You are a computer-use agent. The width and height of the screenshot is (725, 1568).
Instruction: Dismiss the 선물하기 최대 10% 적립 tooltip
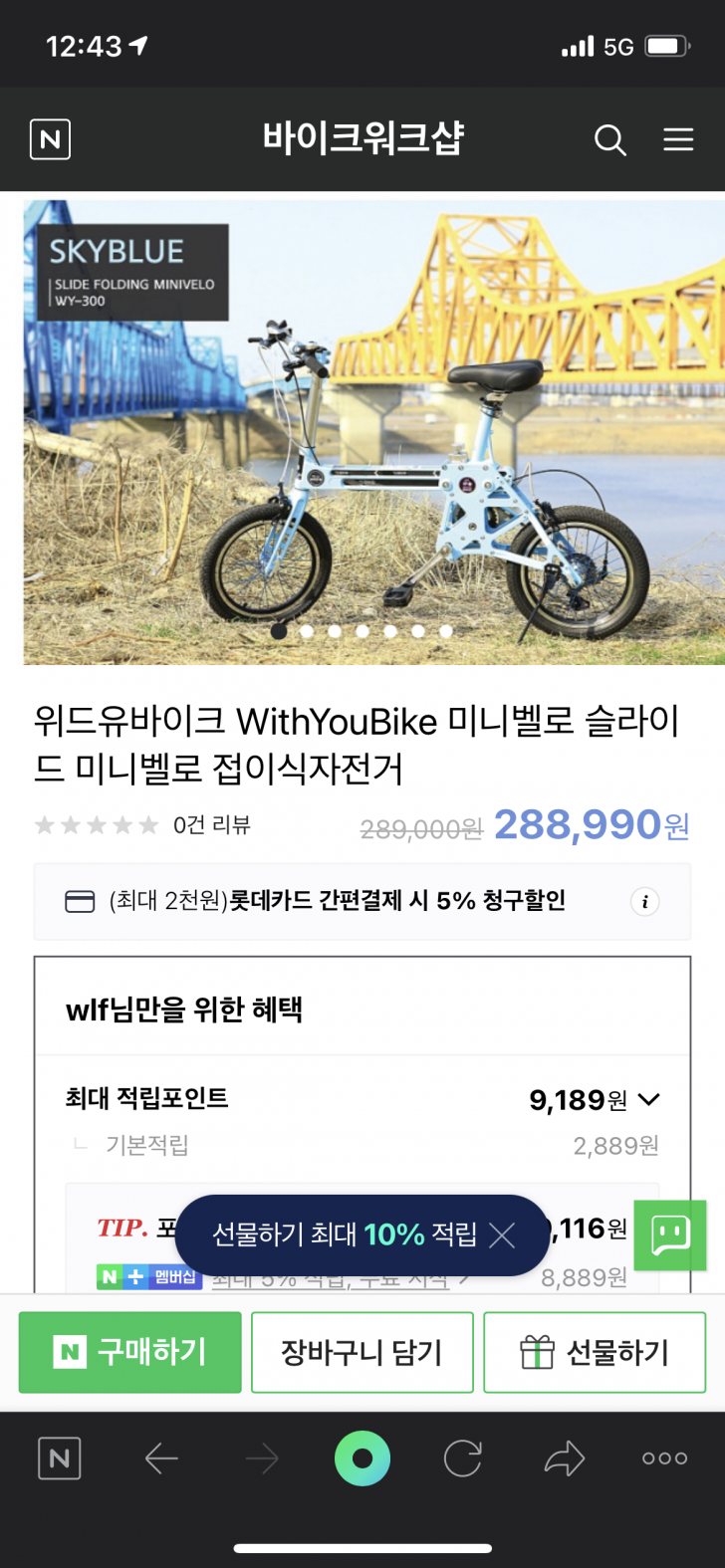(x=503, y=1235)
